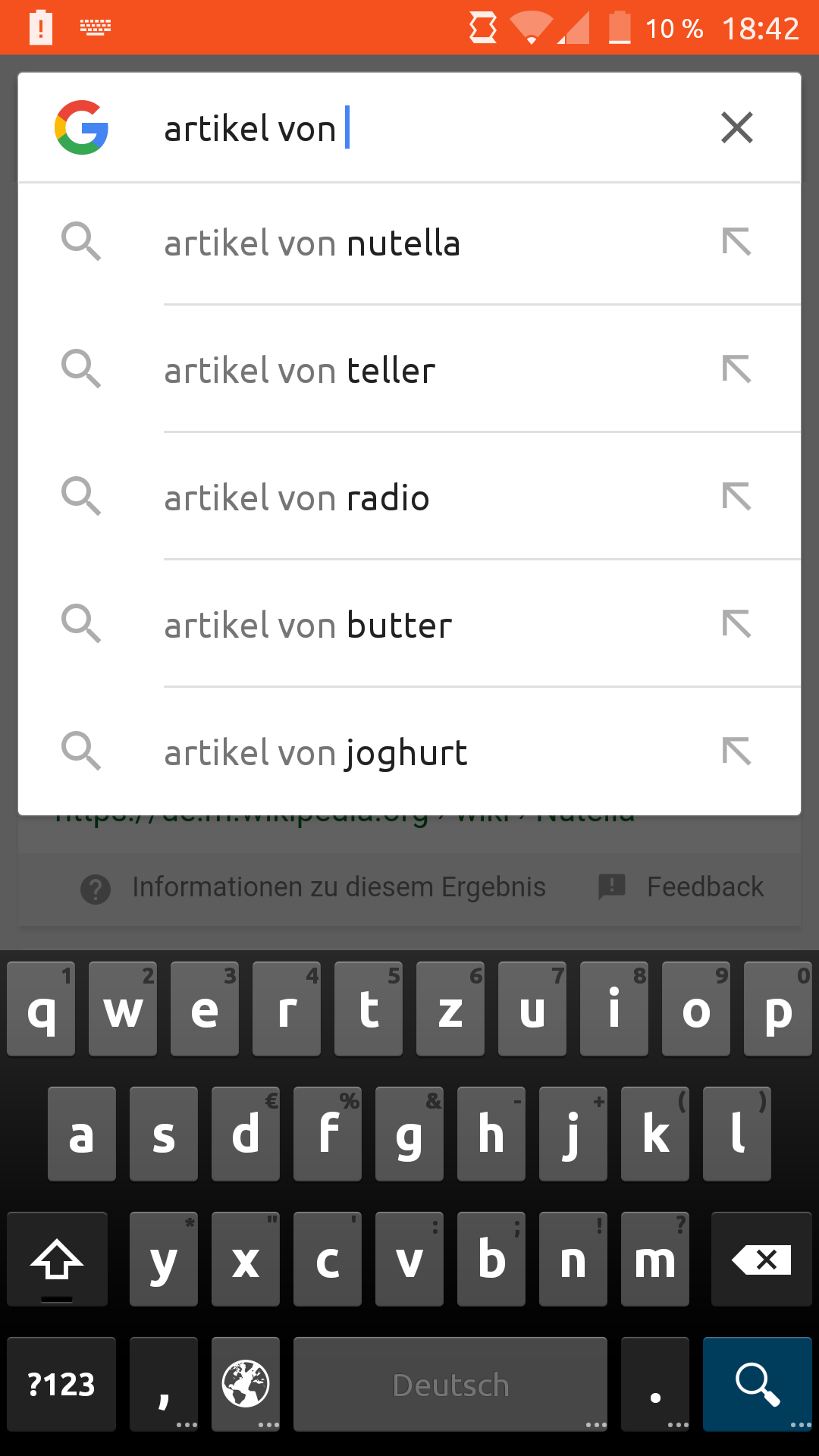Viewport: 819px width, 1456px height.
Task: Clear the search text with the X
Action: 736,127
